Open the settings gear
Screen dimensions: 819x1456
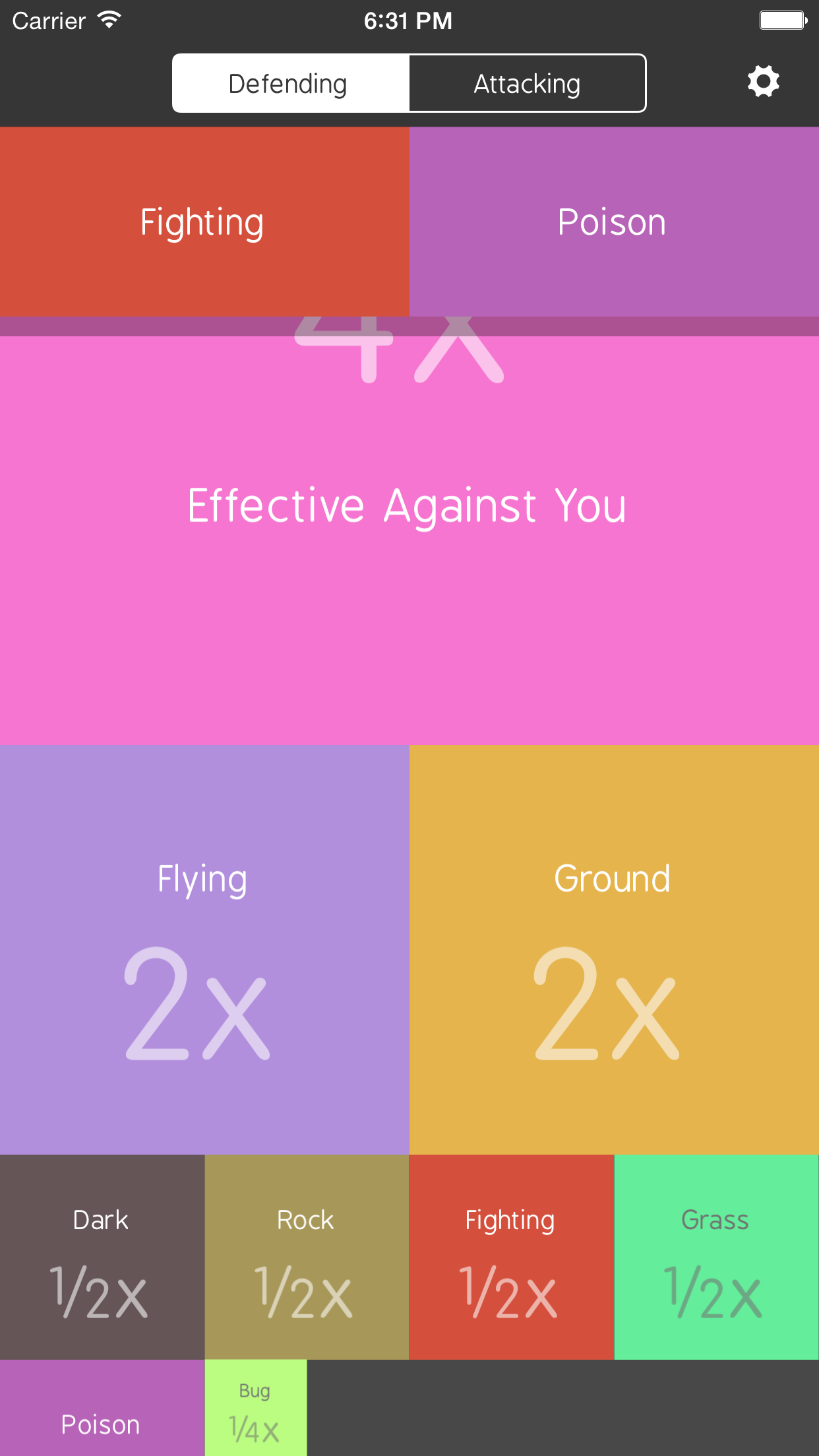[763, 82]
